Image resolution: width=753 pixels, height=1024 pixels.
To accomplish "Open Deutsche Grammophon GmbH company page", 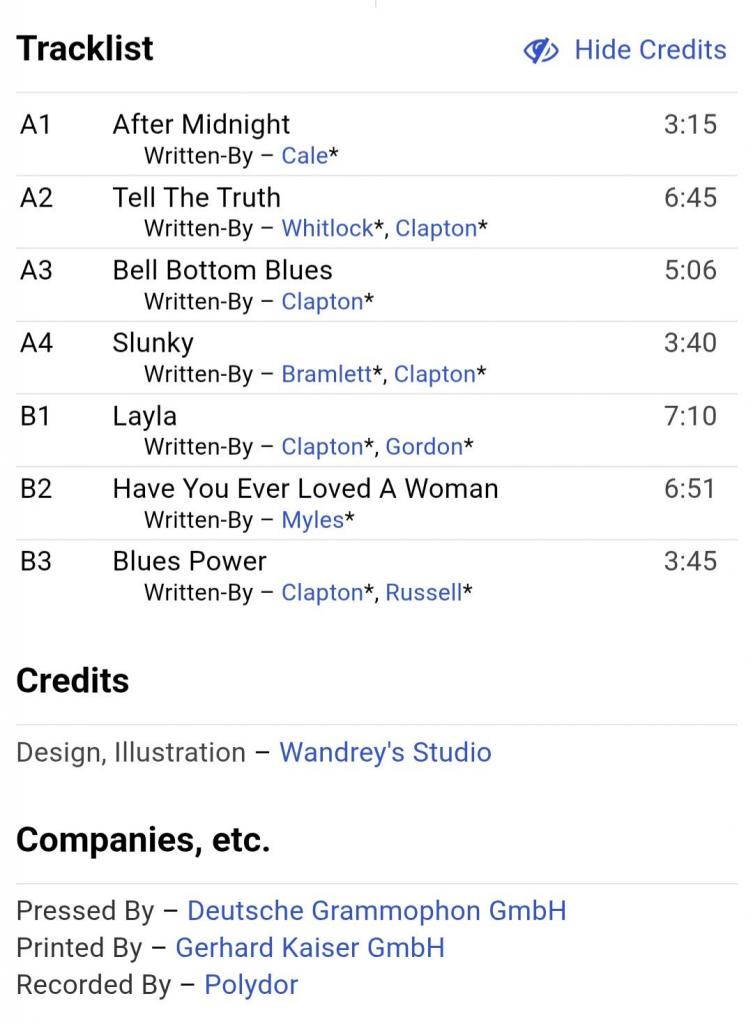I will 376,911.
